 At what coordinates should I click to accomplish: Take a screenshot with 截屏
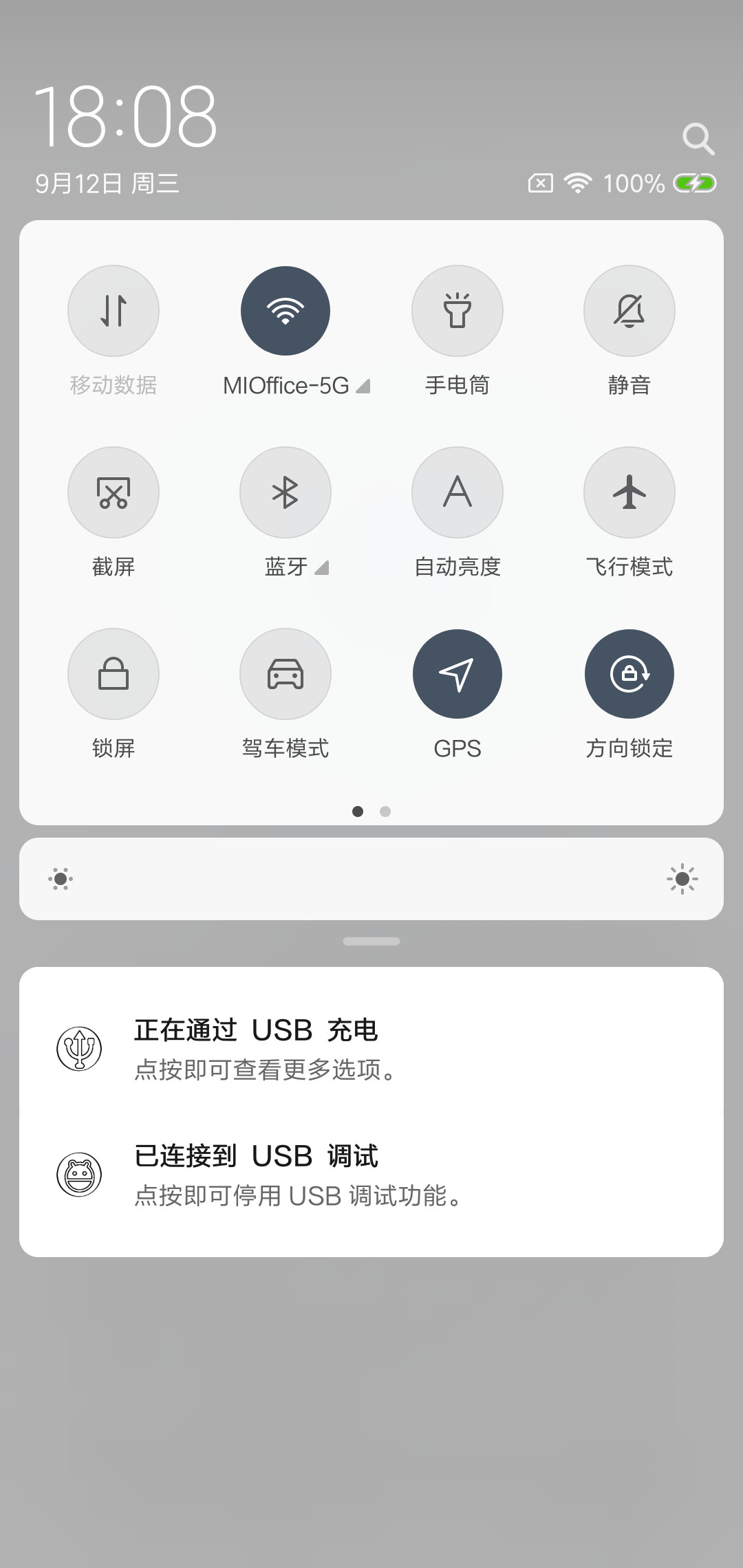click(114, 492)
